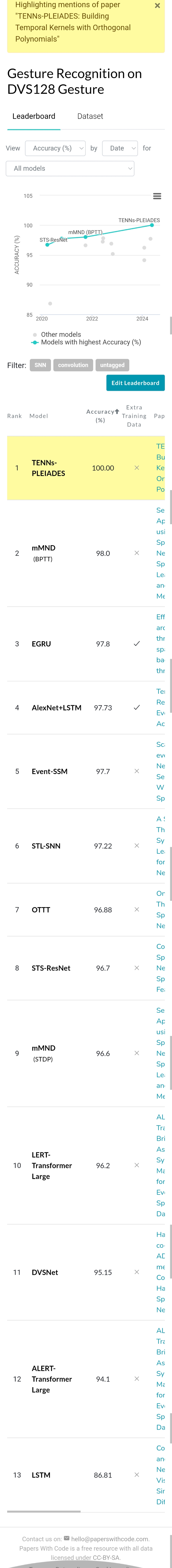
Task: Open the TENNs-PLEIADES model entry
Action: point(48,468)
